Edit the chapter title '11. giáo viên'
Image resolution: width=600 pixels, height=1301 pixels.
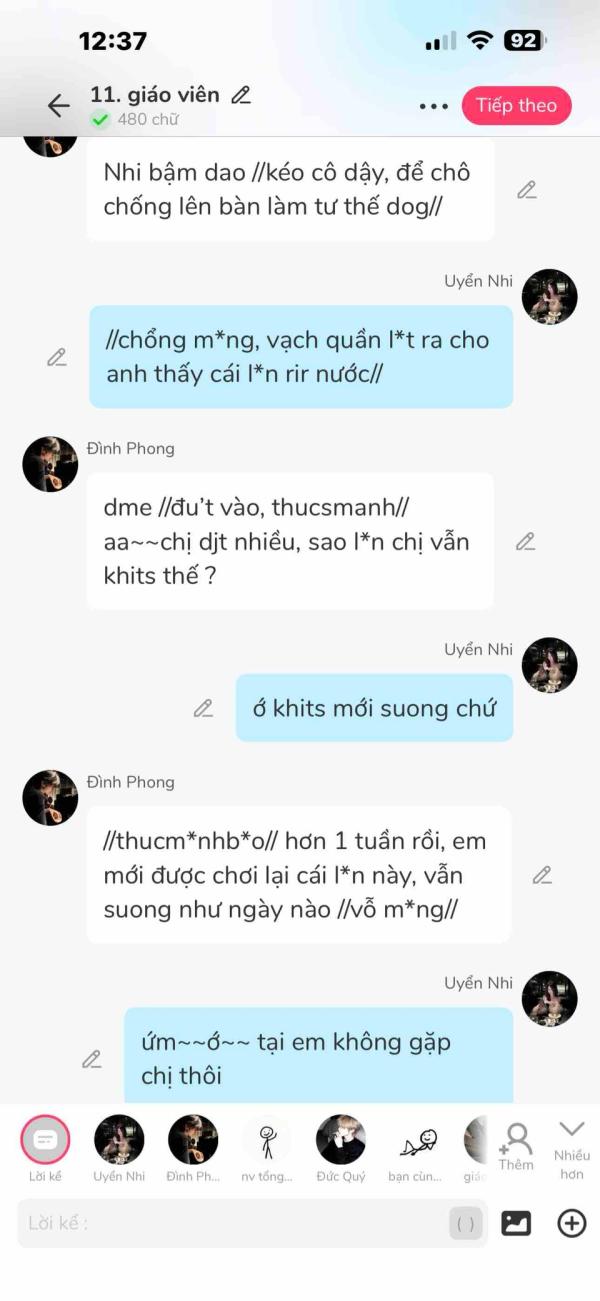point(241,96)
